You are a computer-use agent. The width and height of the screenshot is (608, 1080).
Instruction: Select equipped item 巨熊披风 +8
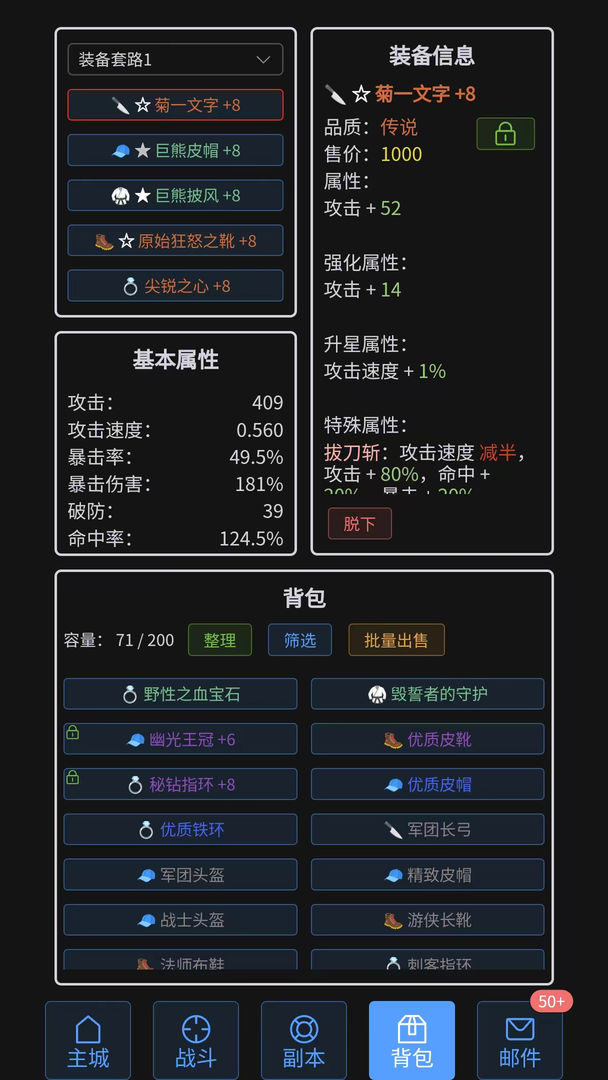point(175,195)
